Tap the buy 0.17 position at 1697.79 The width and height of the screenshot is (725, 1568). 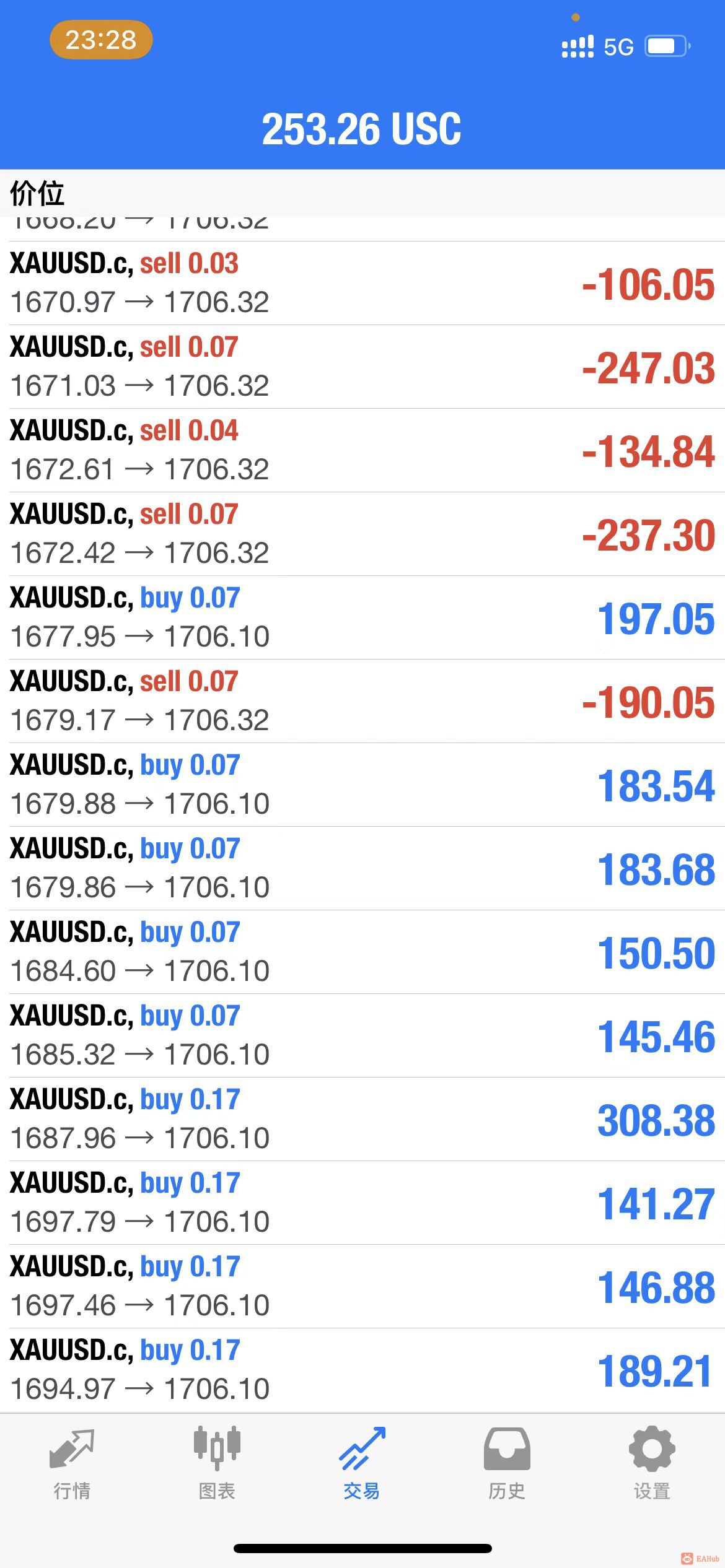362,1203
